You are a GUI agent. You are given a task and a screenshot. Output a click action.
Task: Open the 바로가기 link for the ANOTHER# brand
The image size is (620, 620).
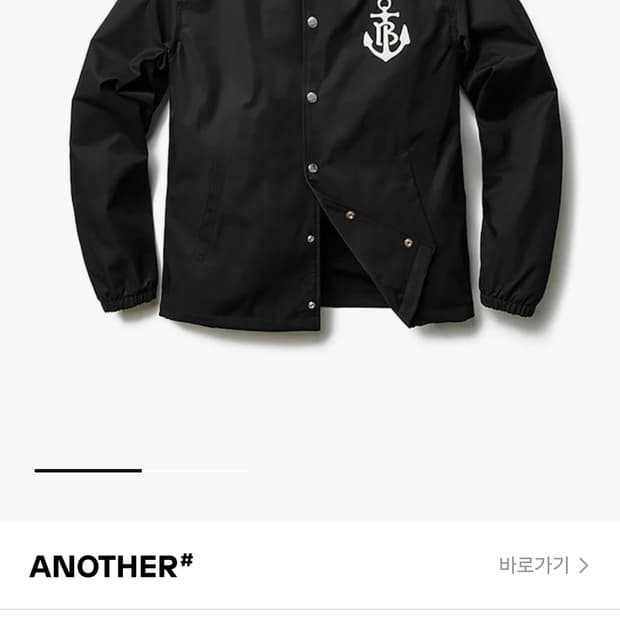[543, 565]
